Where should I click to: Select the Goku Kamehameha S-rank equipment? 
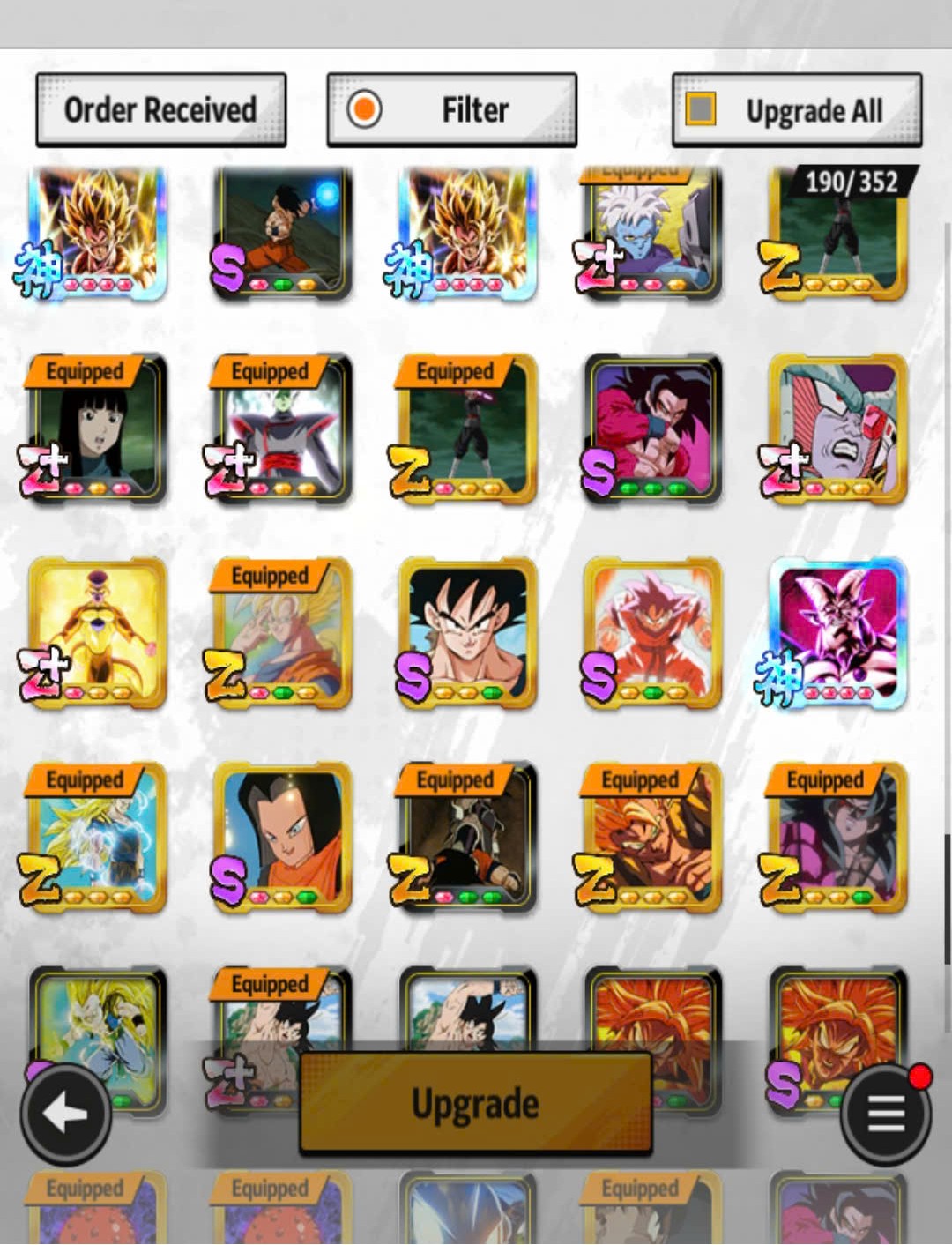coord(282,231)
